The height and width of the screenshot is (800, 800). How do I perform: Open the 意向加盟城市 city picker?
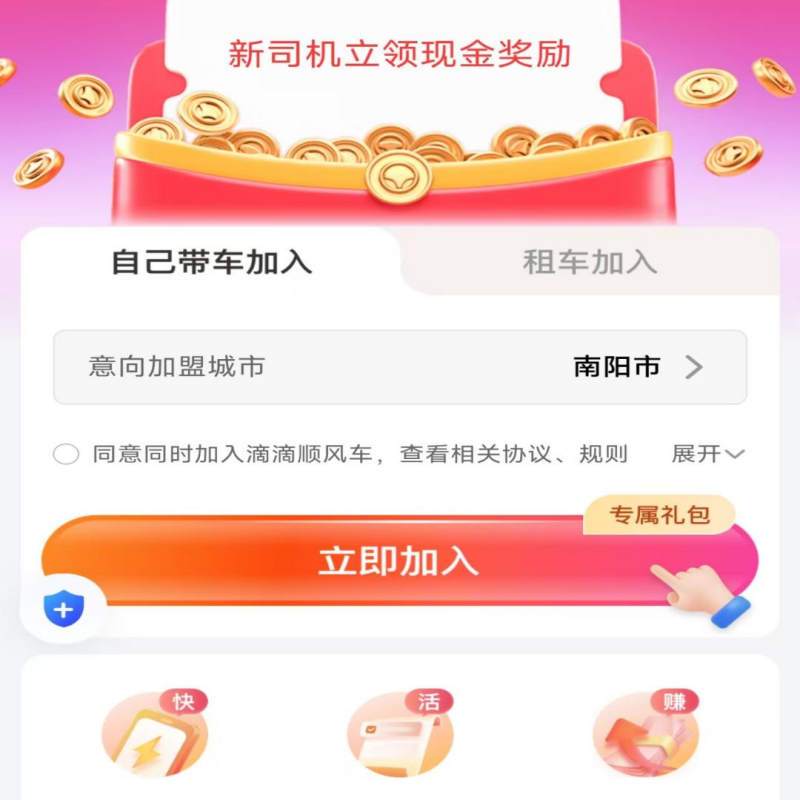(400, 367)
